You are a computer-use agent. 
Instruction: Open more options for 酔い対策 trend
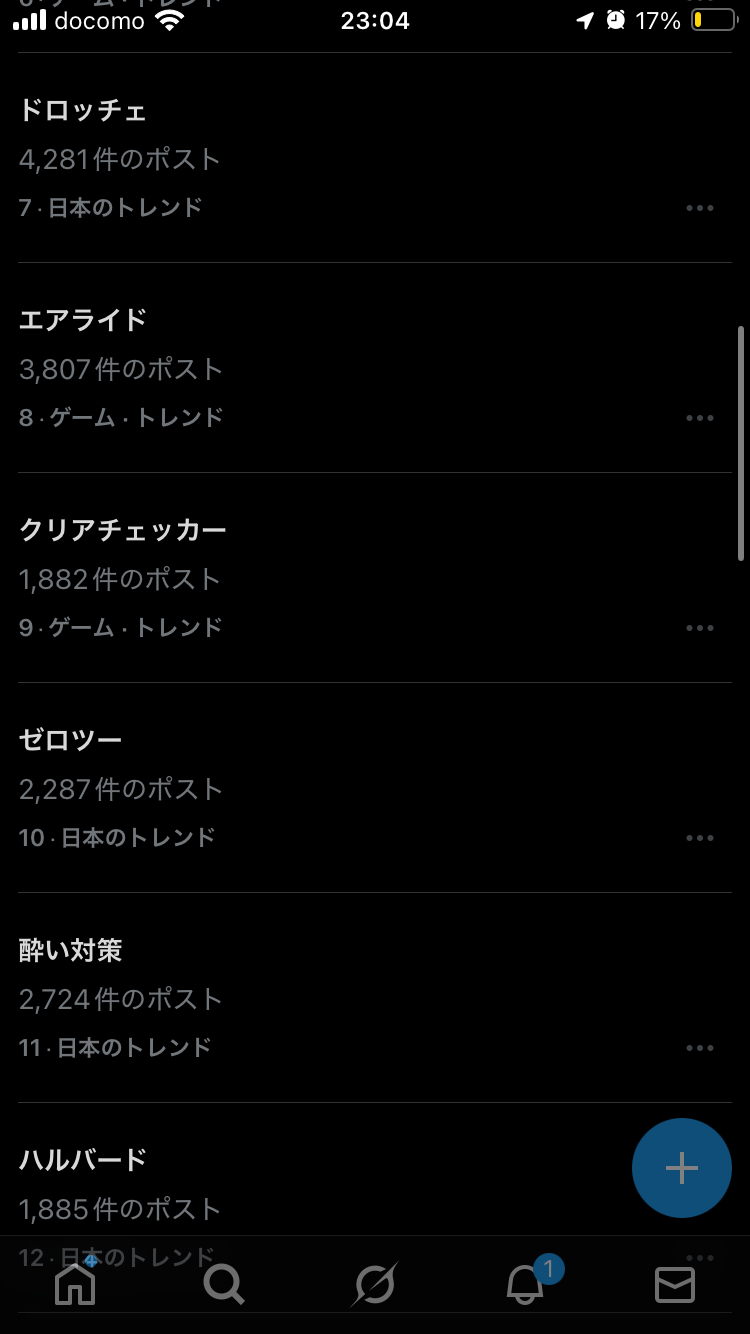pos(700,1048)
